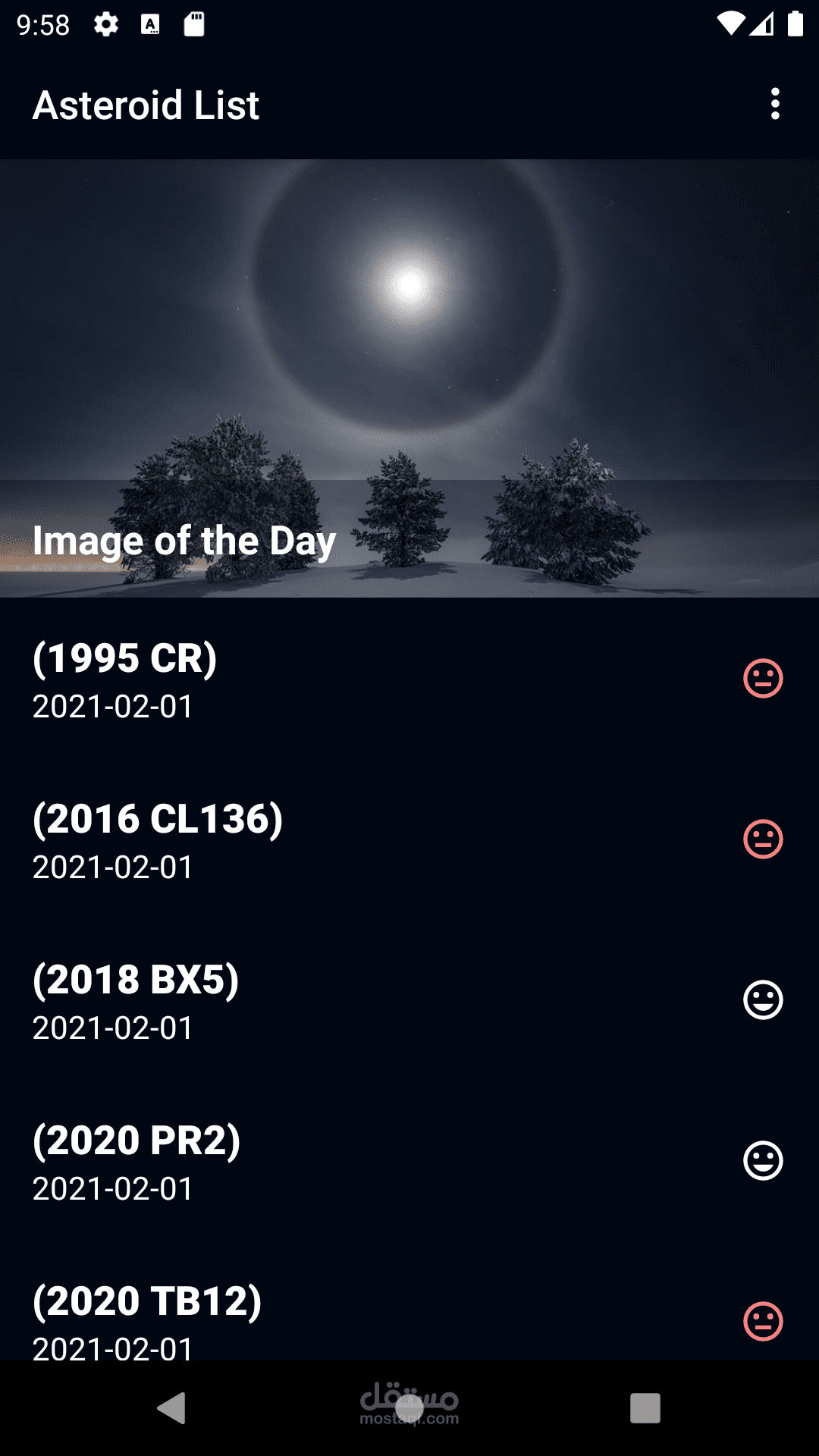Viewport: 819px width, 1456px height.
Task: Go back using the system back button
Action: point(171,1408)
